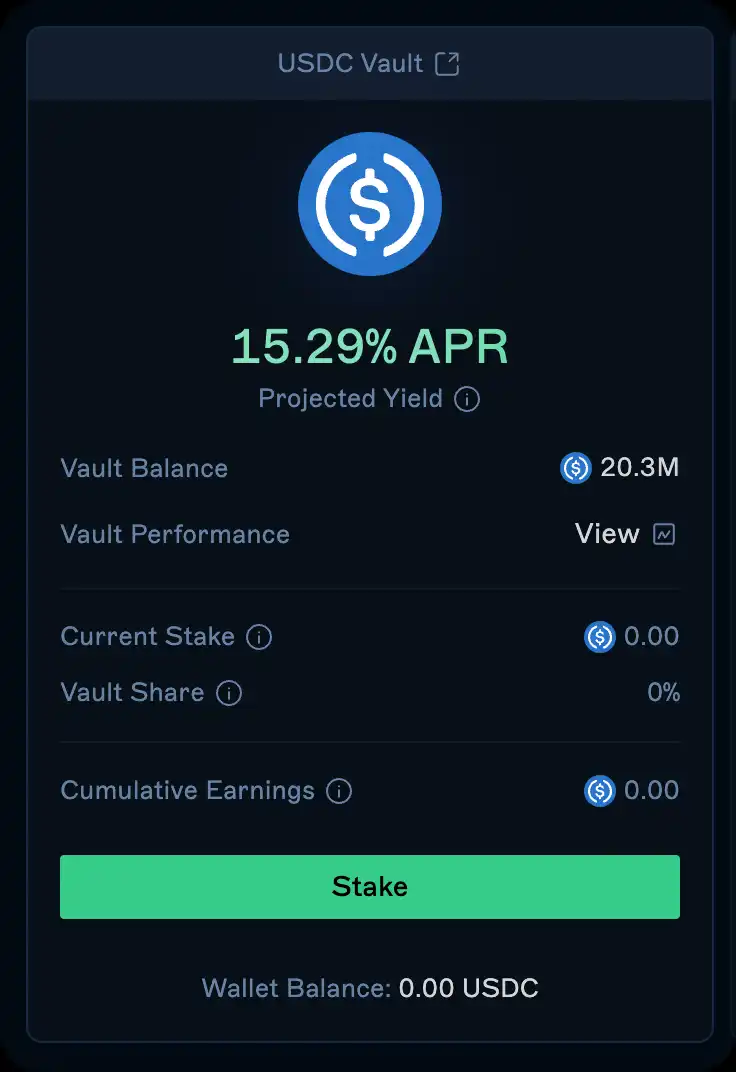Screen dimensions: 736x1072
Task: Open the Vault Share info icon
Action: 229,693
